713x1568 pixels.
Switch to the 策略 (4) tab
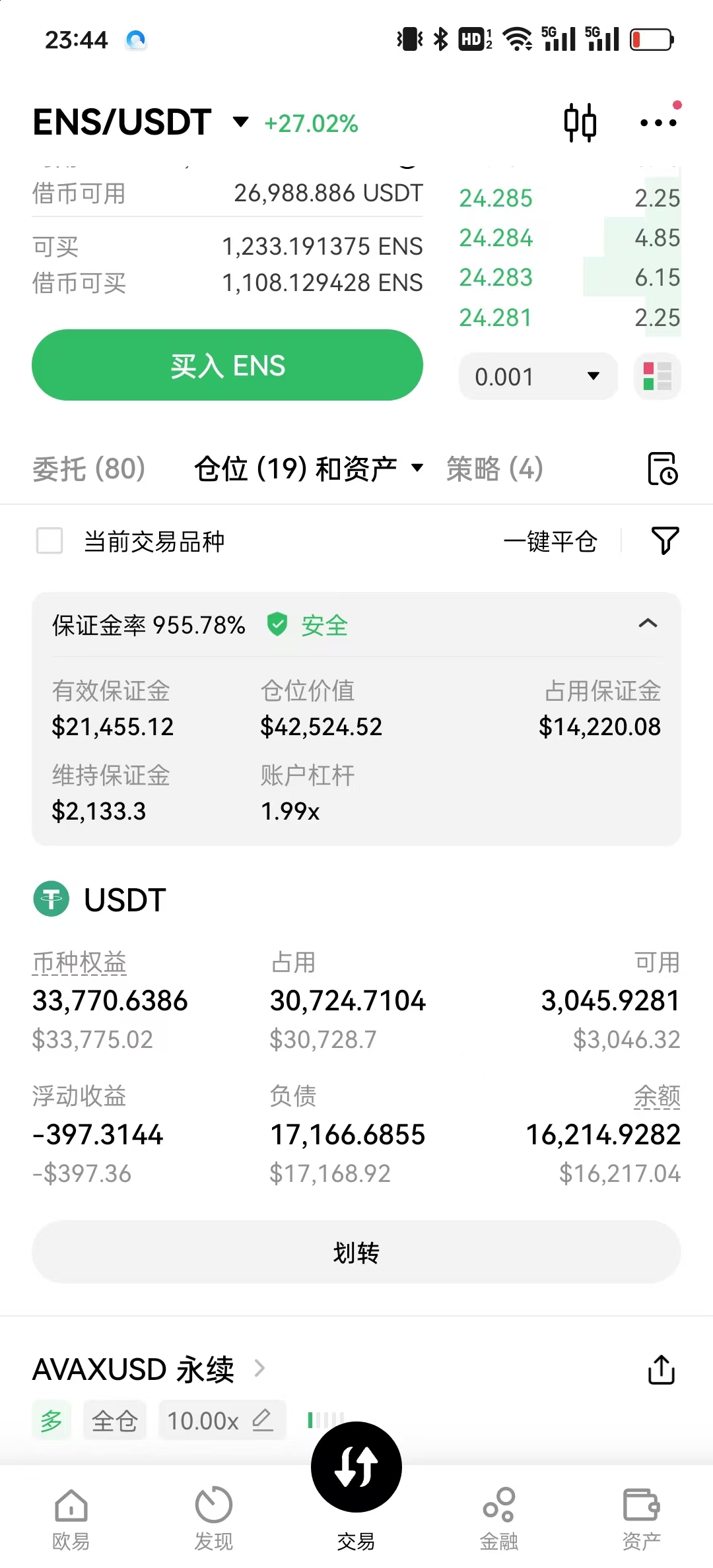[x=494, y=469]
